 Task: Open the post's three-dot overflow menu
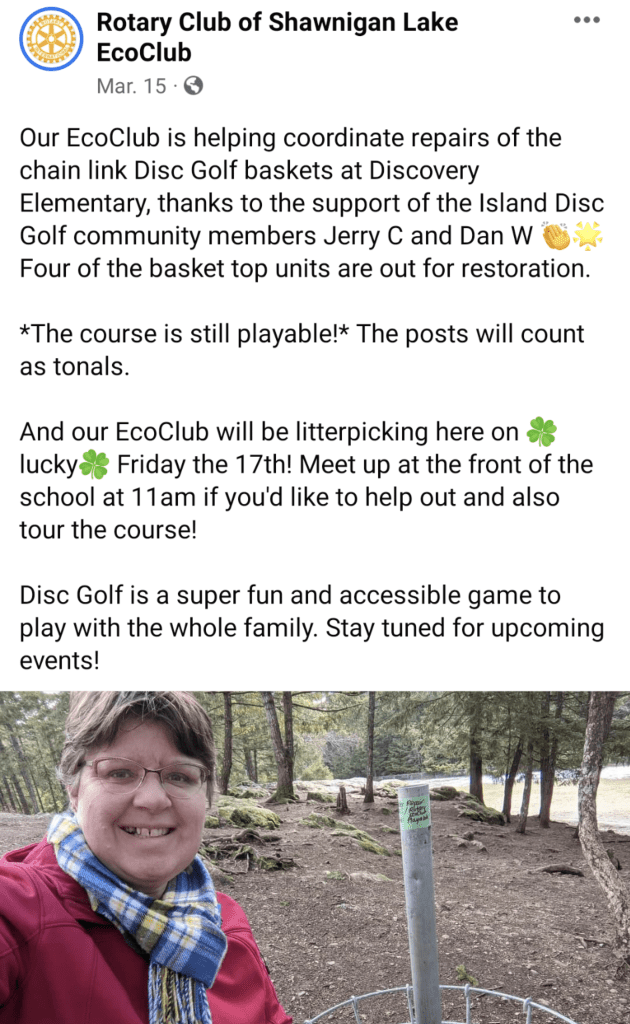point(586,21)
